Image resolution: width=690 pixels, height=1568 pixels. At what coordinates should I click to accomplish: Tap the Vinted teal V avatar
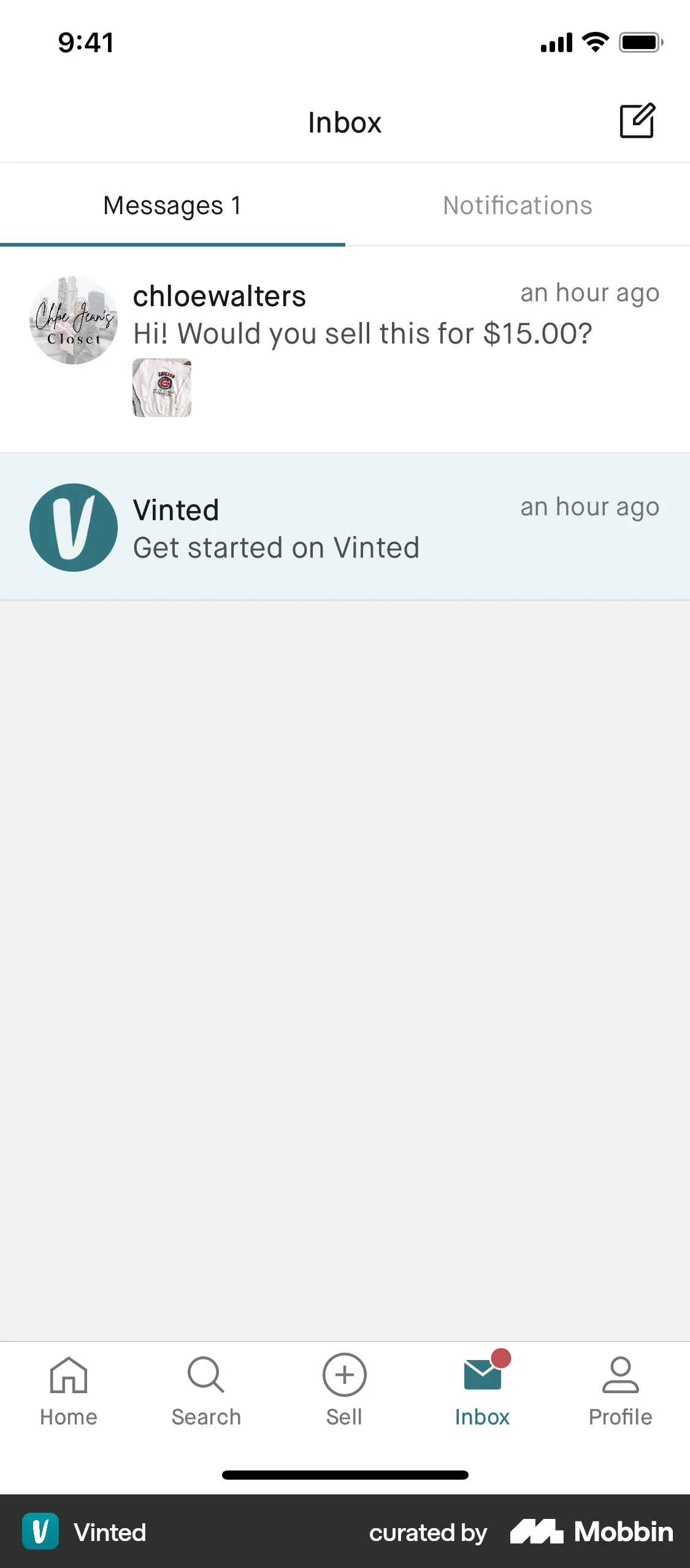[73, 528]
